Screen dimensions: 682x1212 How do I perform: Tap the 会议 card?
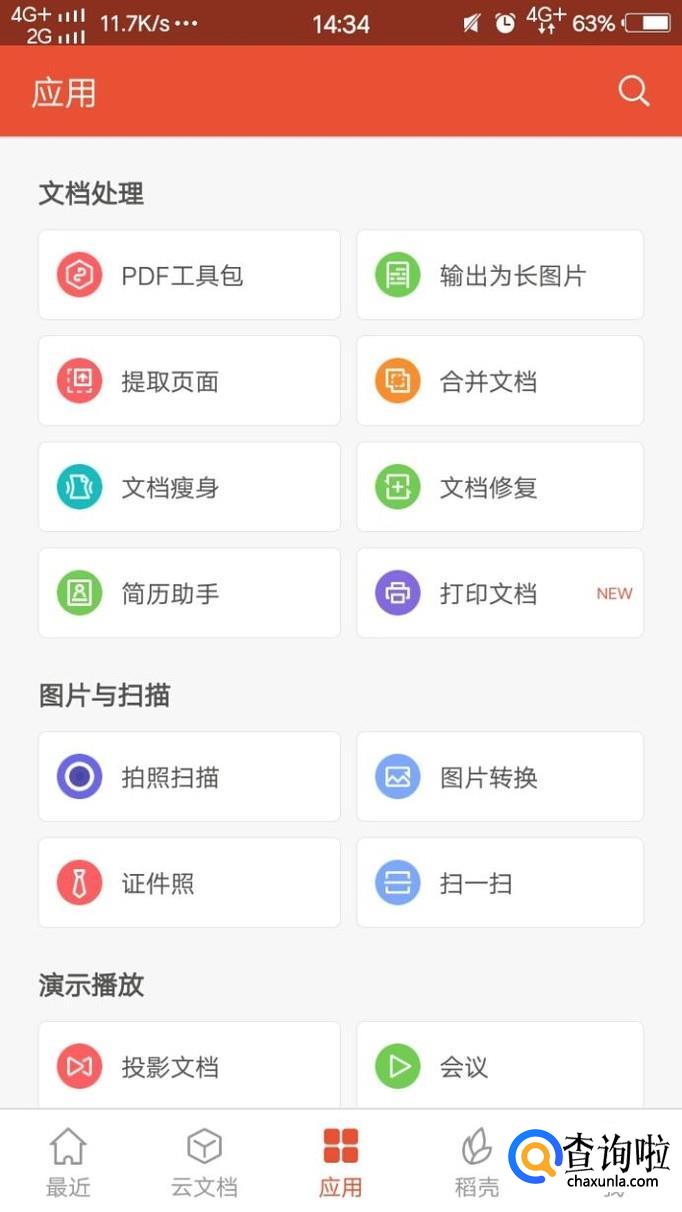click(500, 1066)
